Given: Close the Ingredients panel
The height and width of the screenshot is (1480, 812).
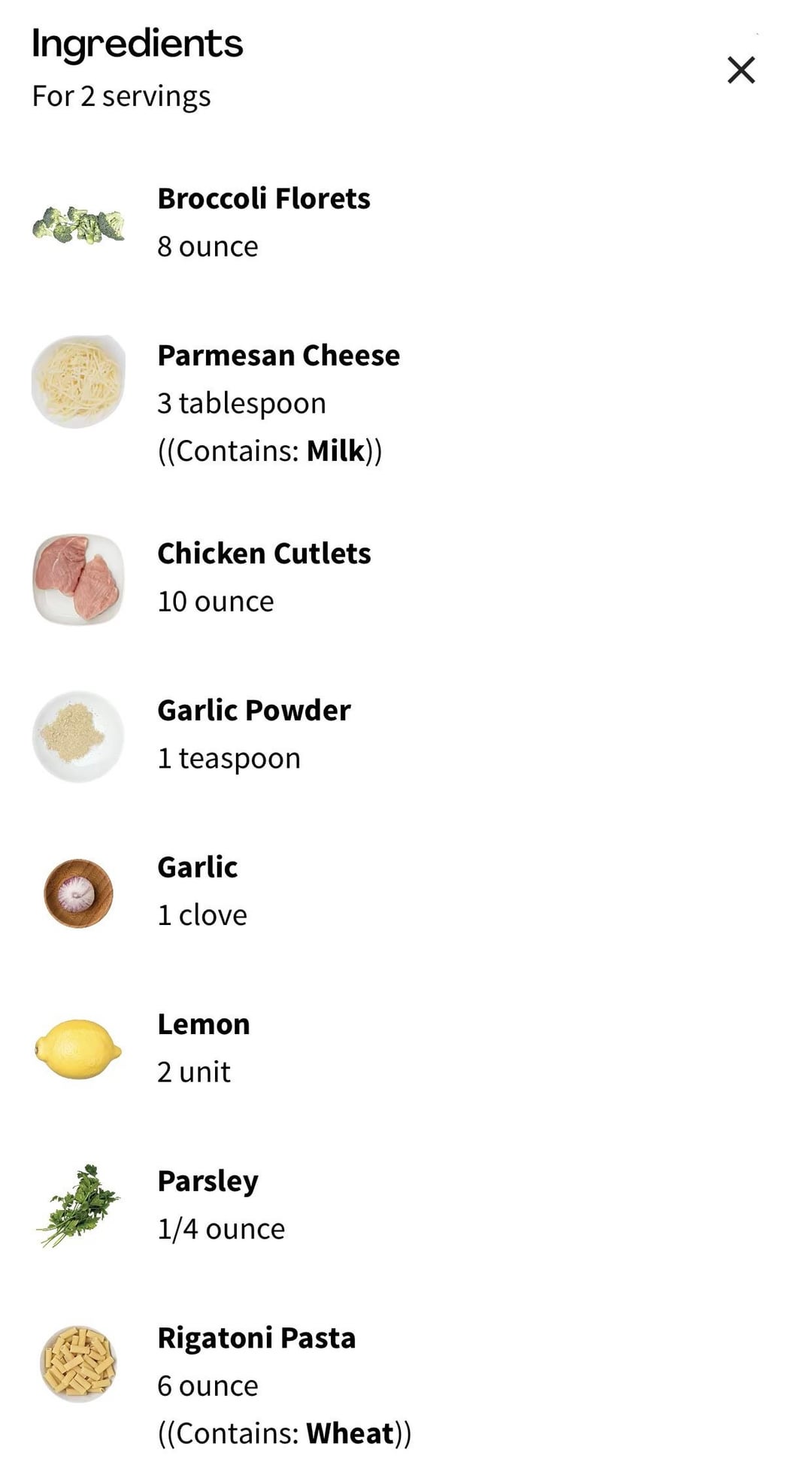Looking at the screenshot, I should point(741,70).
